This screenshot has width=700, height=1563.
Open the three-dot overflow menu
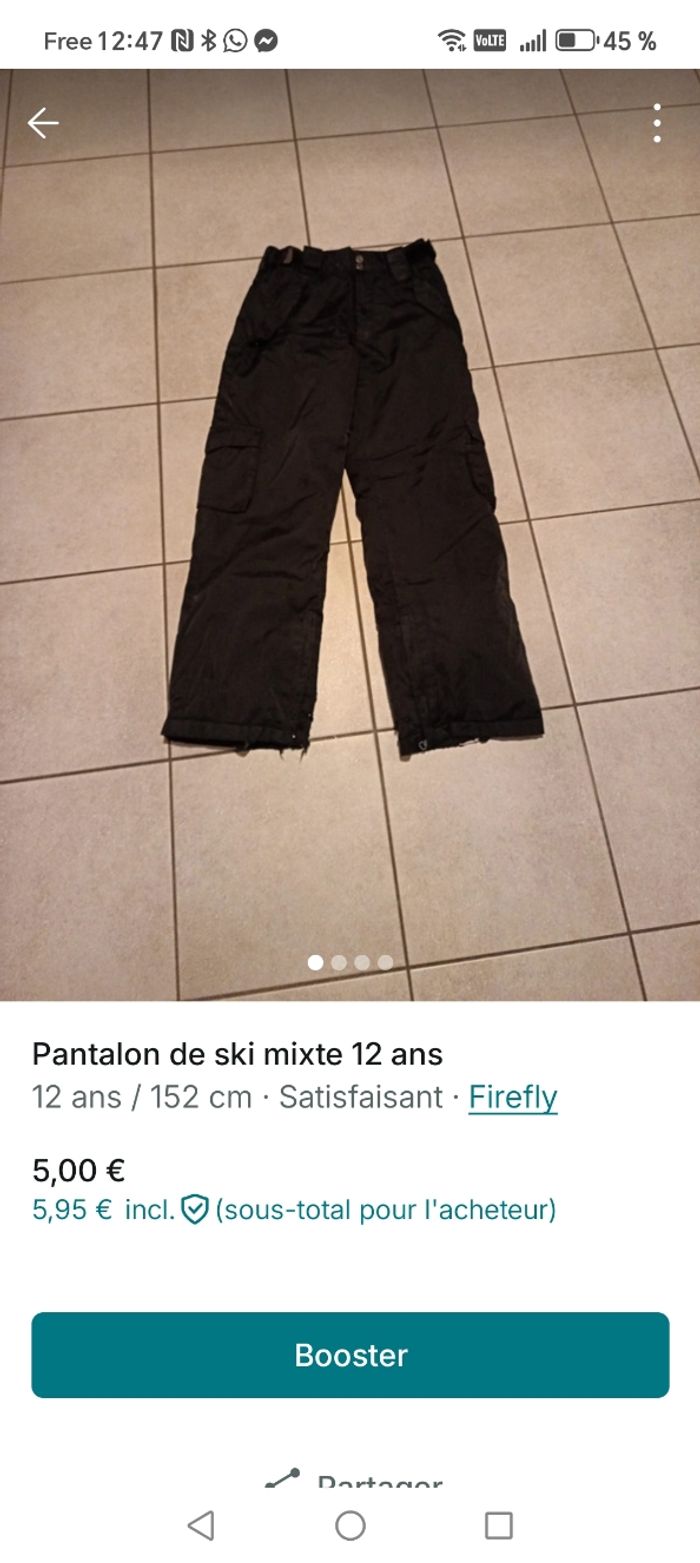pos(656,123)
